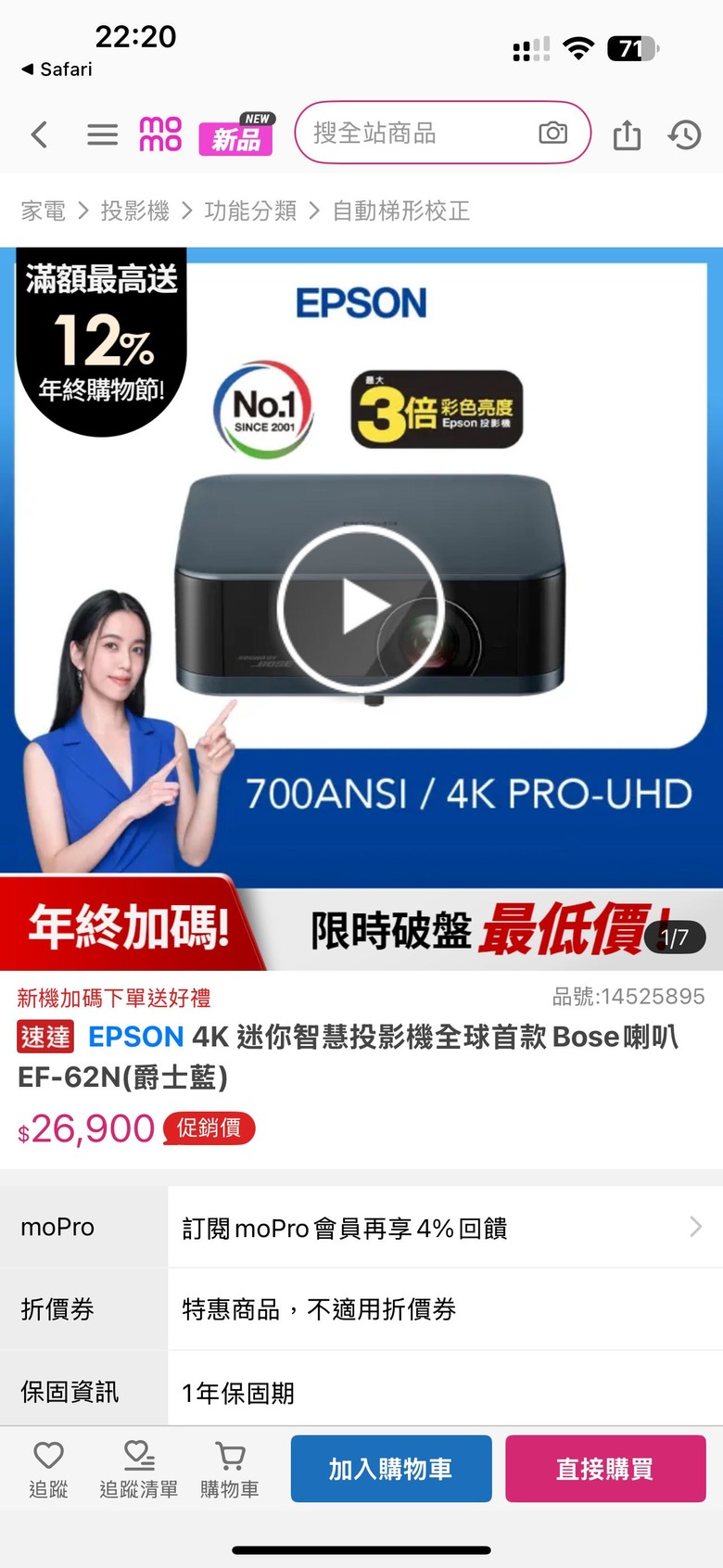Screen dimensions: 723x1568
Task: Go back to the previous page
Action: pyautogui.click(x=39, y=134)
